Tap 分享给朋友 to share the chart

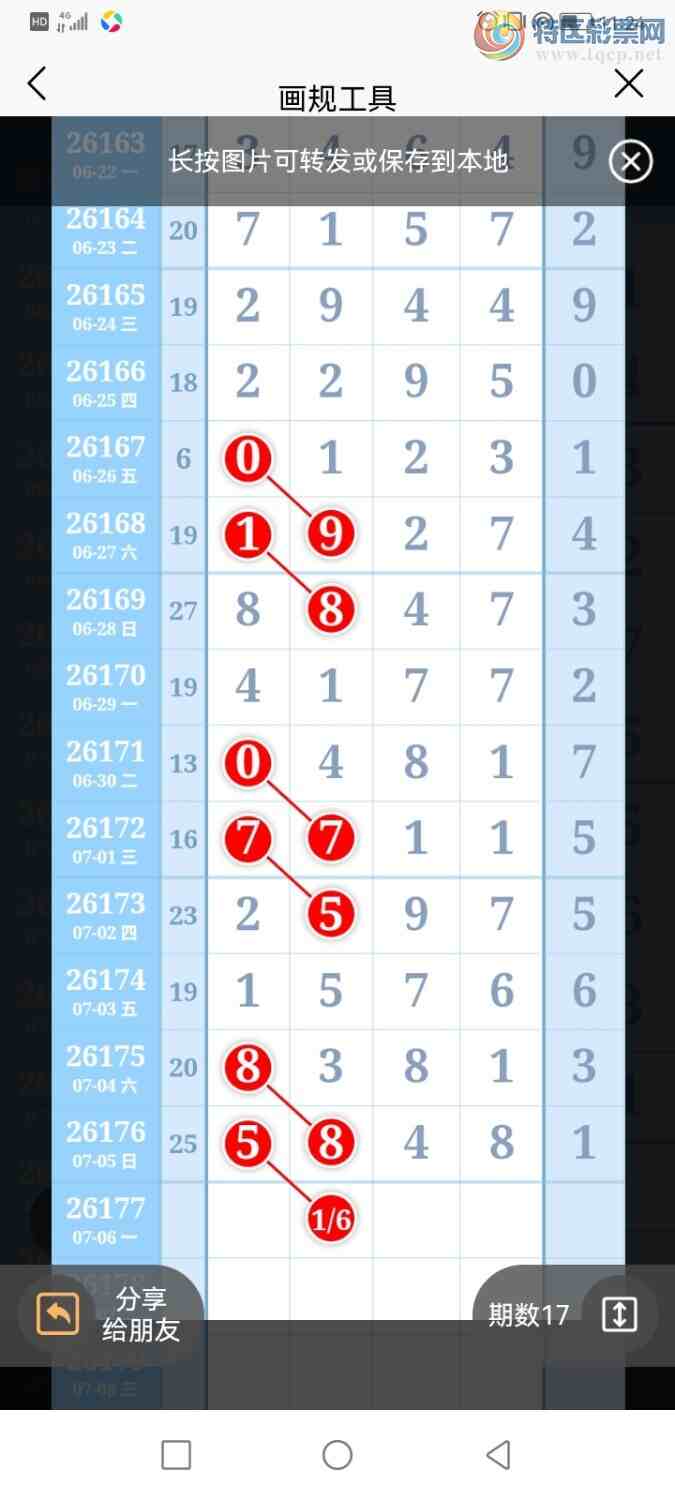coord(111,1314)
